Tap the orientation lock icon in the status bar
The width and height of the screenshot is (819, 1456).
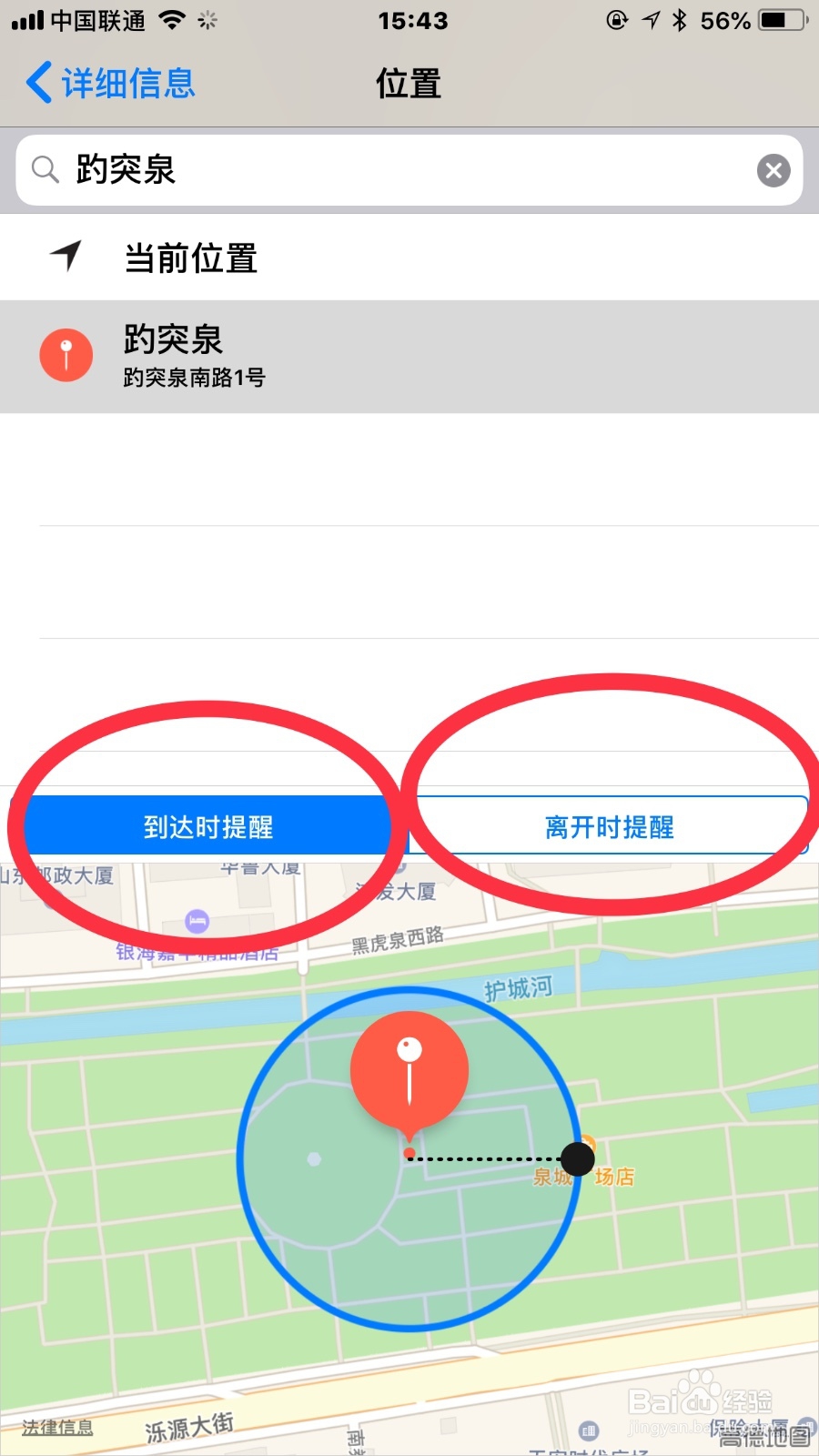[615, 20]
